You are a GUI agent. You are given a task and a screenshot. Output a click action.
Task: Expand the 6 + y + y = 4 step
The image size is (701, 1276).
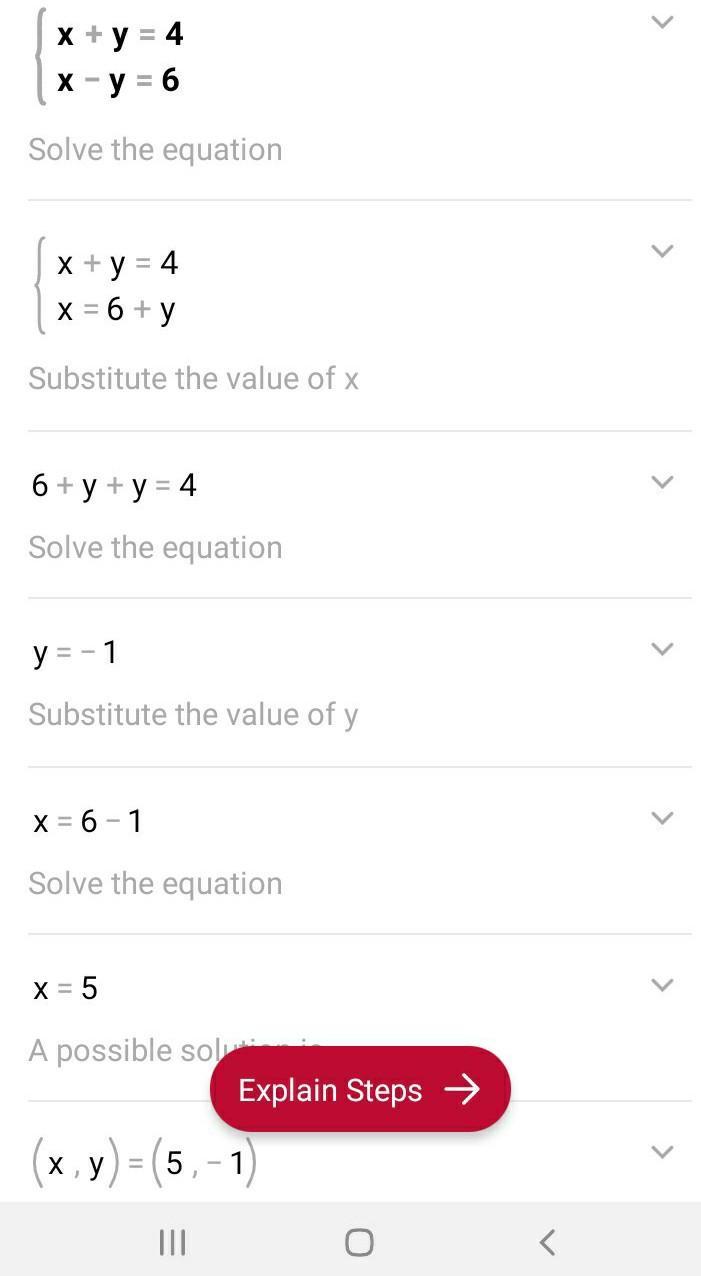pos(662,482)
